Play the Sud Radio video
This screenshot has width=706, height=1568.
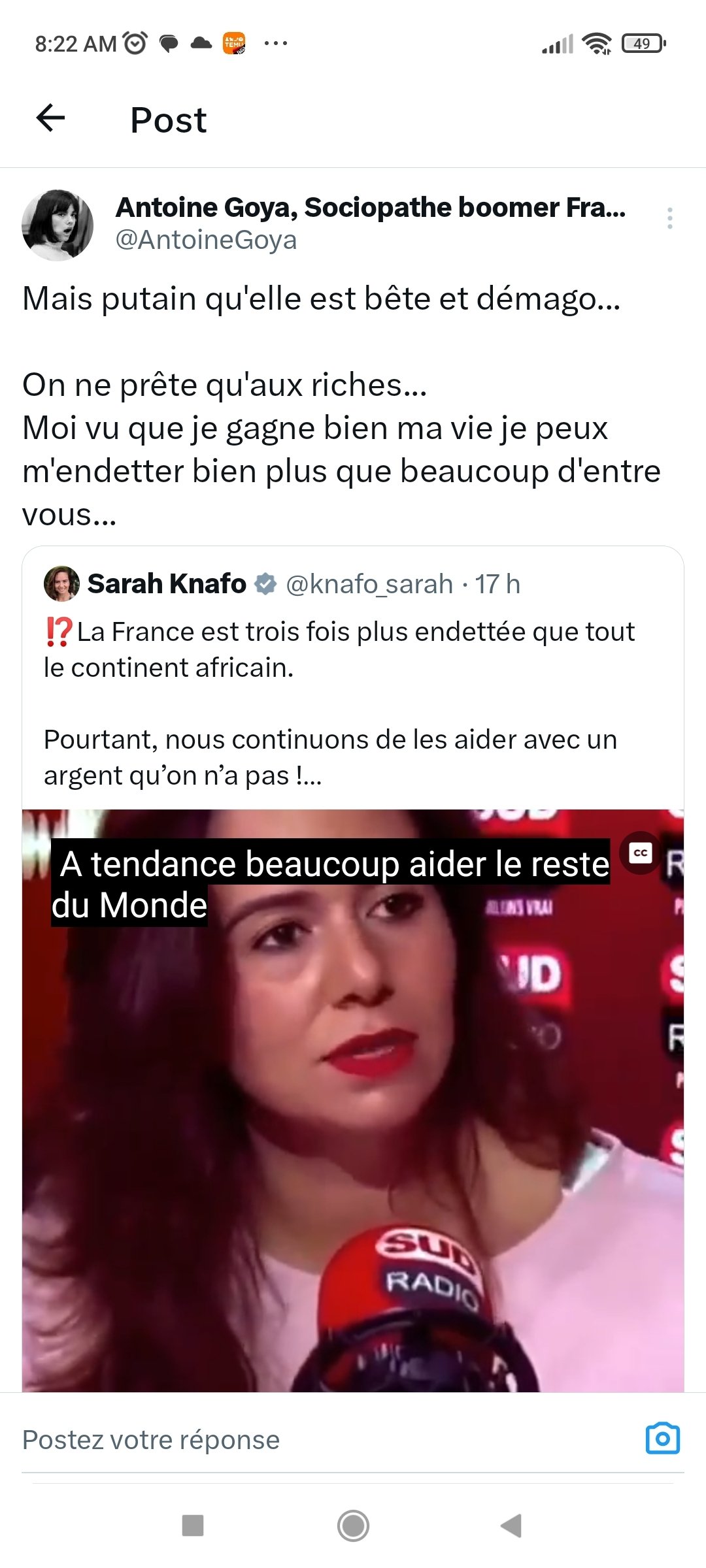(x=353, y=1101)
